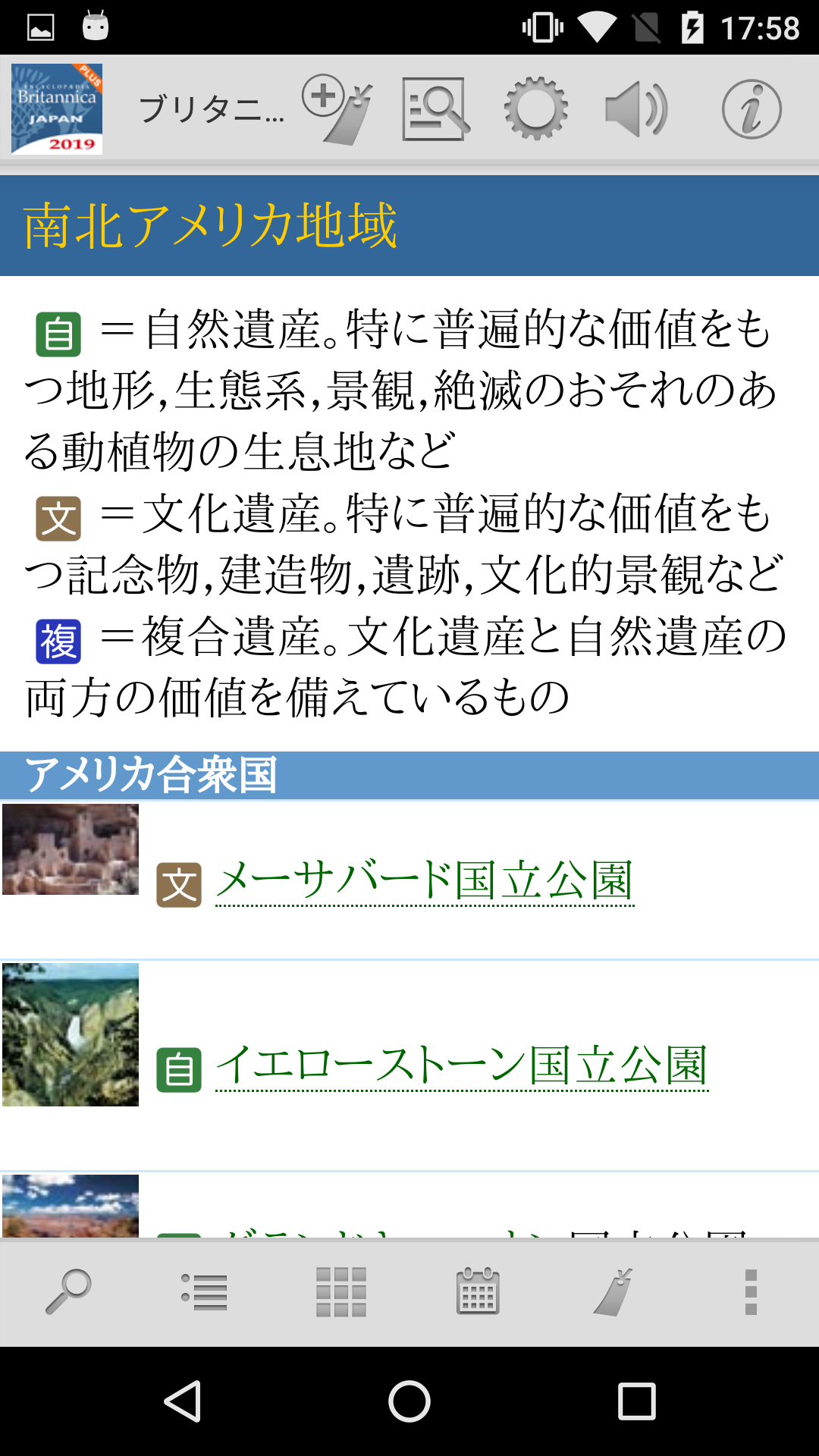Open the イエローストーン国立公園 link

click(x=461, y=1065)
